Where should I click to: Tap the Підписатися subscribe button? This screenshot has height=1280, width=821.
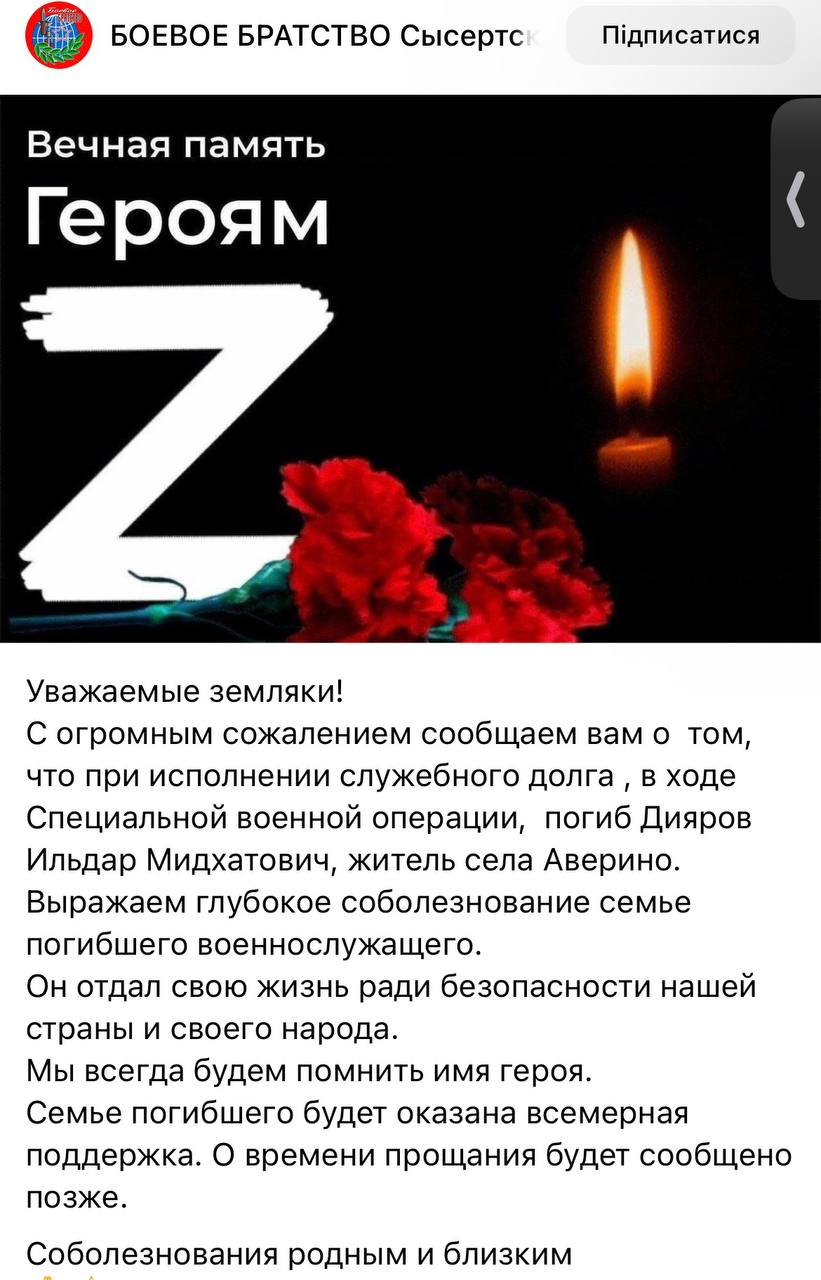click(x=680, y=36)
